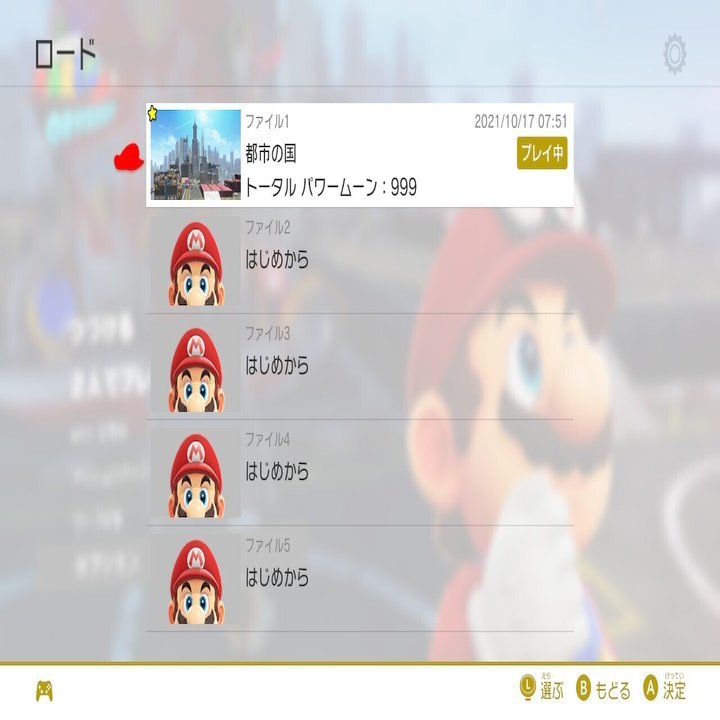This screenshot has height=720, width=720.
Task: Open the settings gear icon
Action: click(675, 54)
